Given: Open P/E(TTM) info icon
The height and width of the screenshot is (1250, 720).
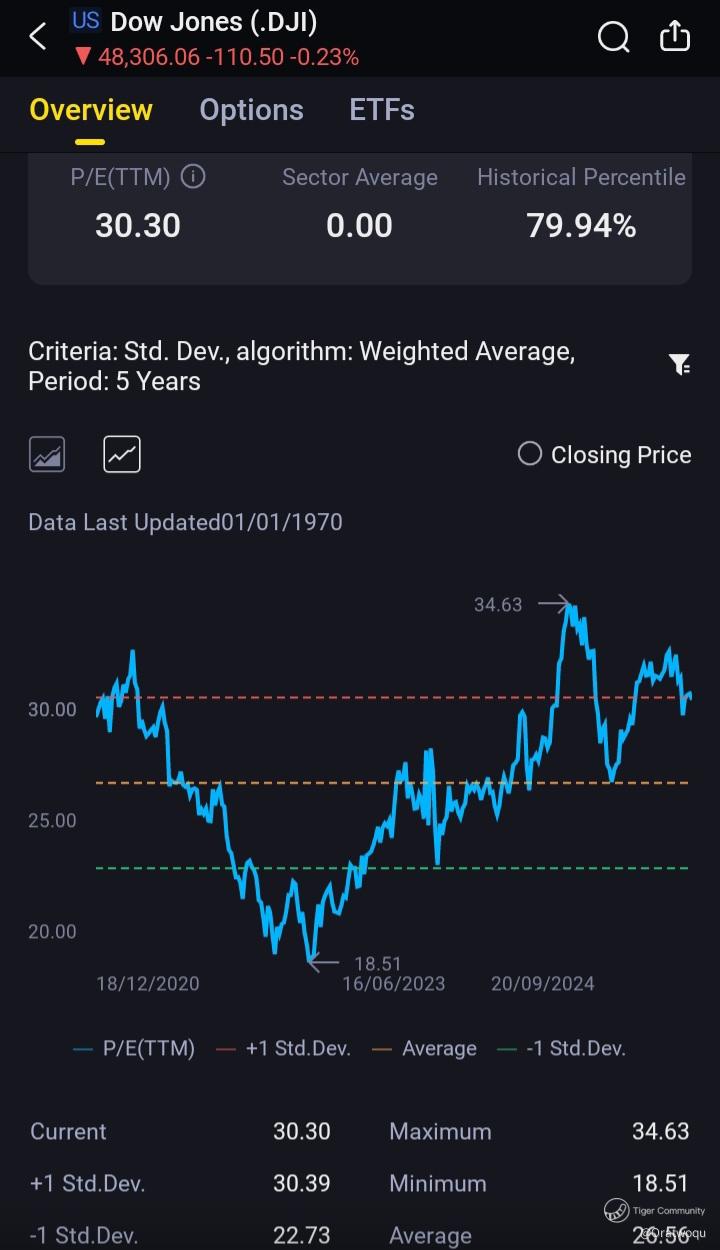Looking at the screenshot, I should [193, 177].
